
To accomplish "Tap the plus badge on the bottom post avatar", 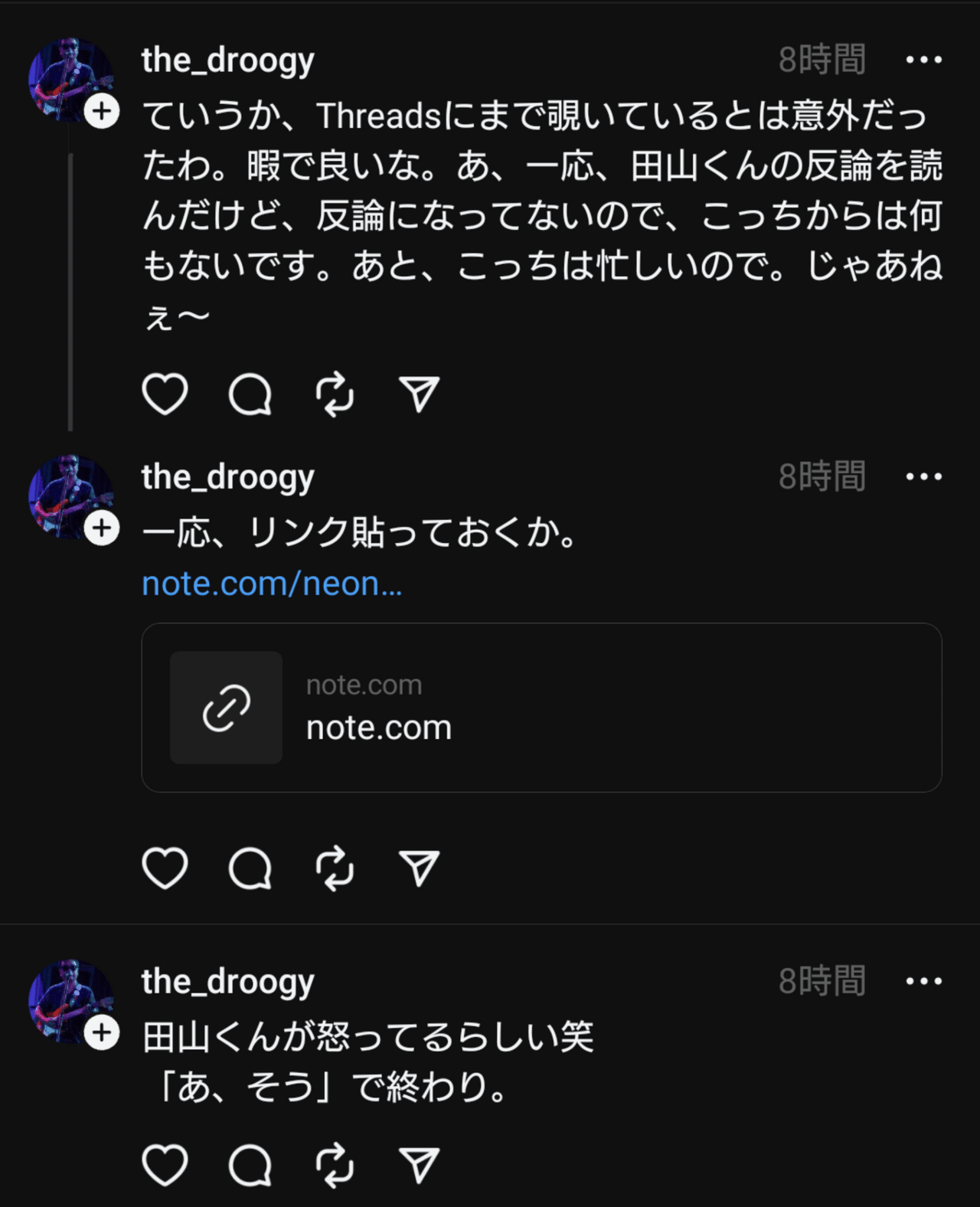I will pyautogui.click(x=102, y=1031).
